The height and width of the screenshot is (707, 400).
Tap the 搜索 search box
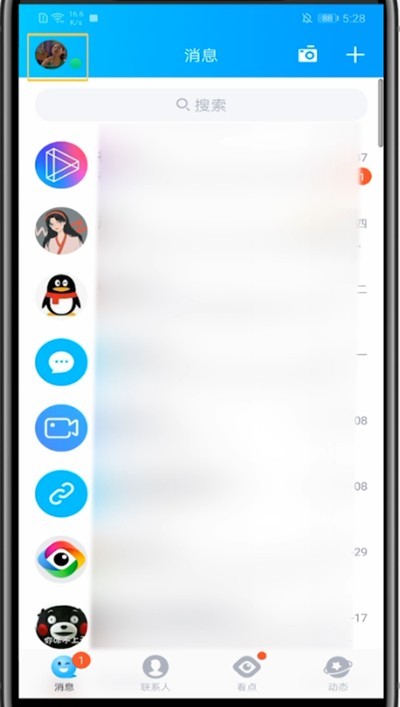click(201, 105)
